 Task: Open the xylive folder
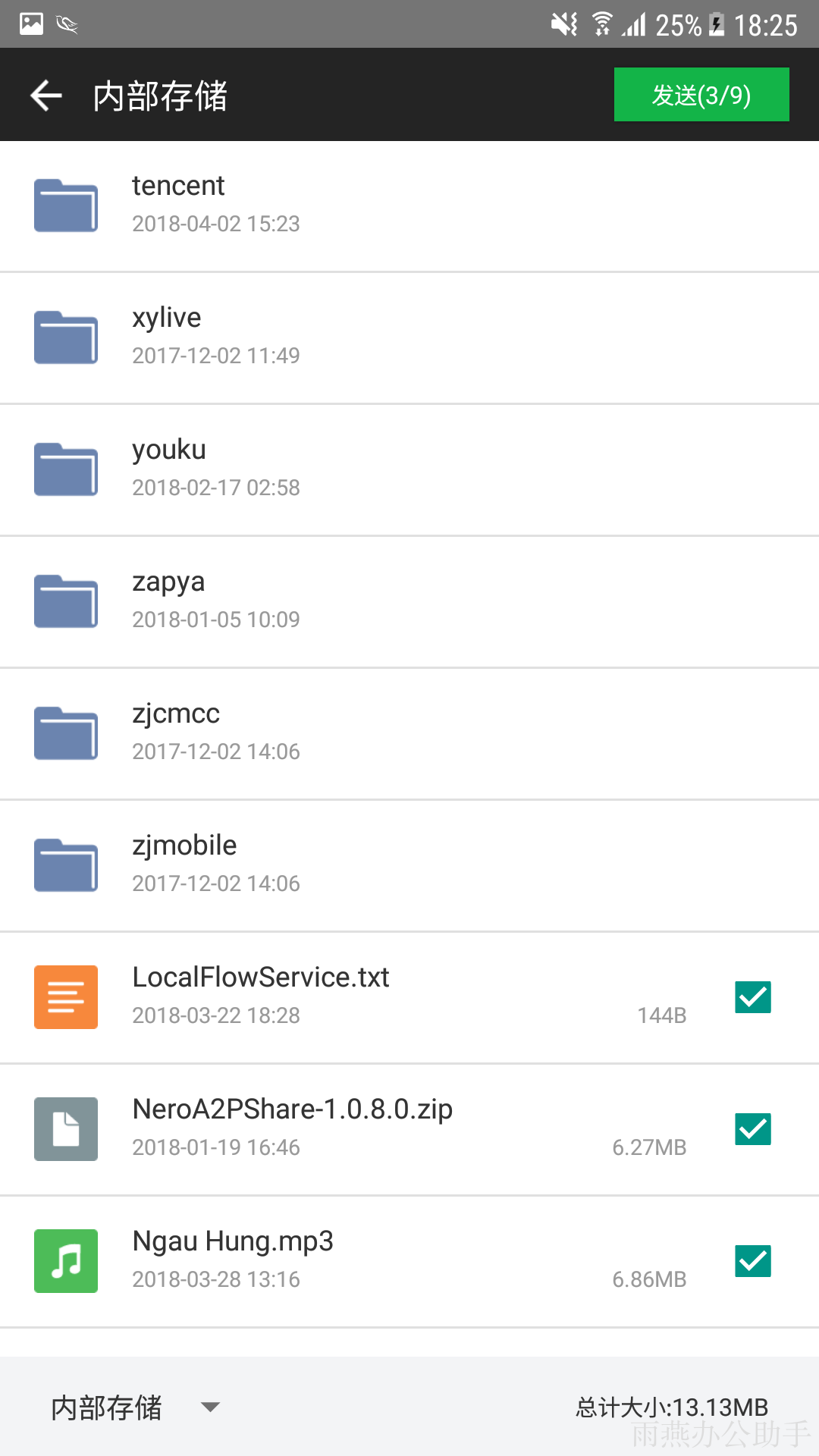(x=409, y=338)
